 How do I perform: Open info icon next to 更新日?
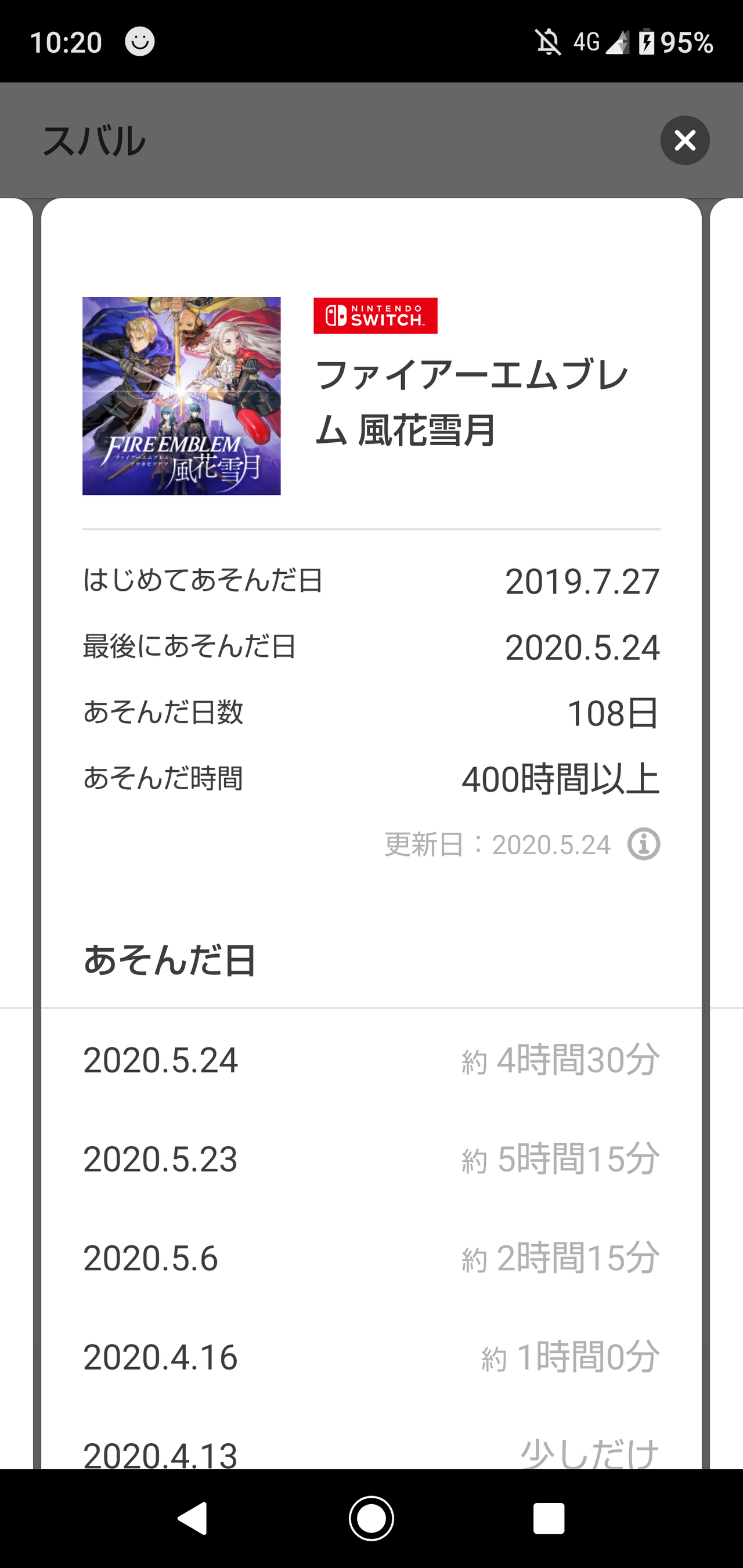click(x=644, y=844)
